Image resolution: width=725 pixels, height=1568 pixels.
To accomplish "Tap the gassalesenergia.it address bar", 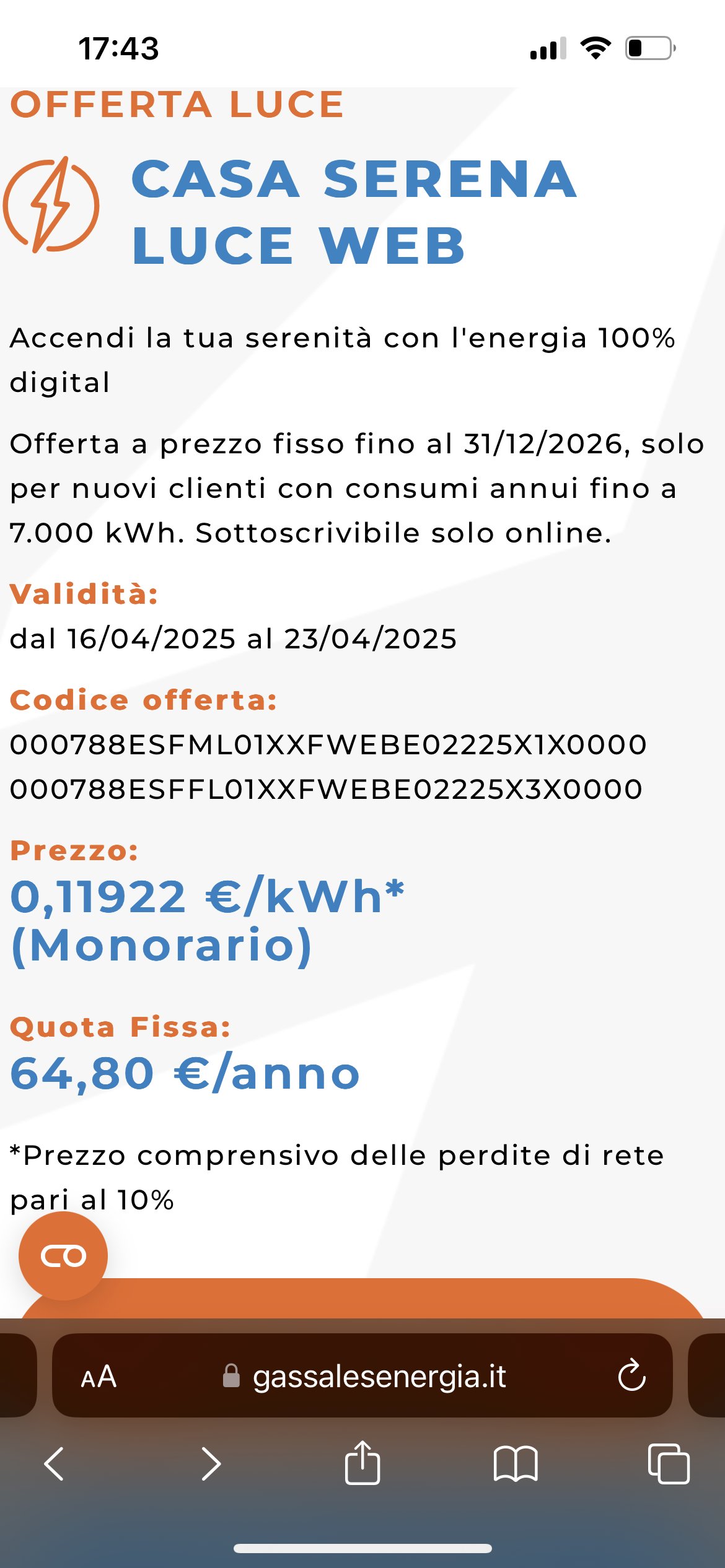I will (362, 1375).
